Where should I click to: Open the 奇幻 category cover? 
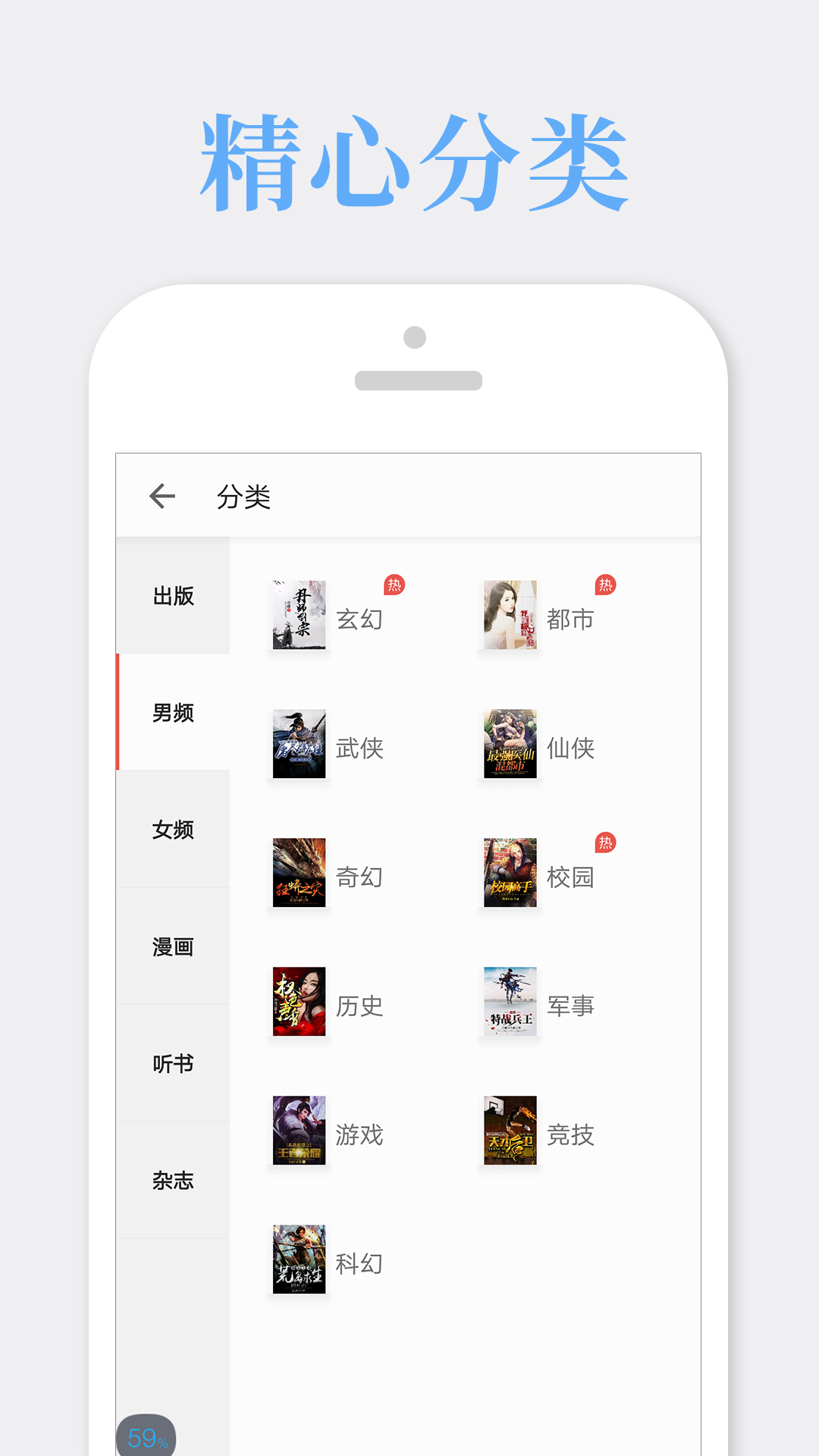[x=297, y=874]
